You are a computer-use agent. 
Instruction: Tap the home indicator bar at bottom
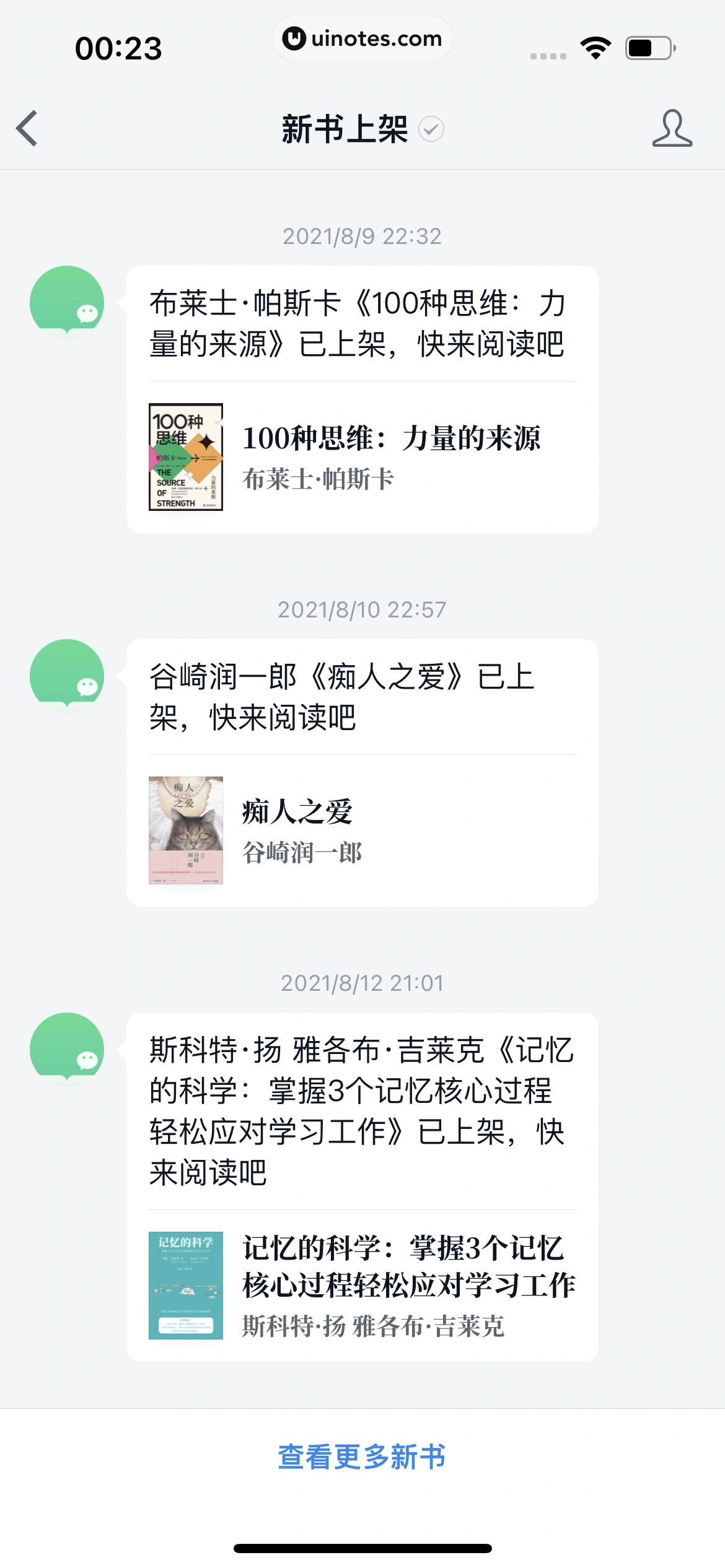point(362,1548)
